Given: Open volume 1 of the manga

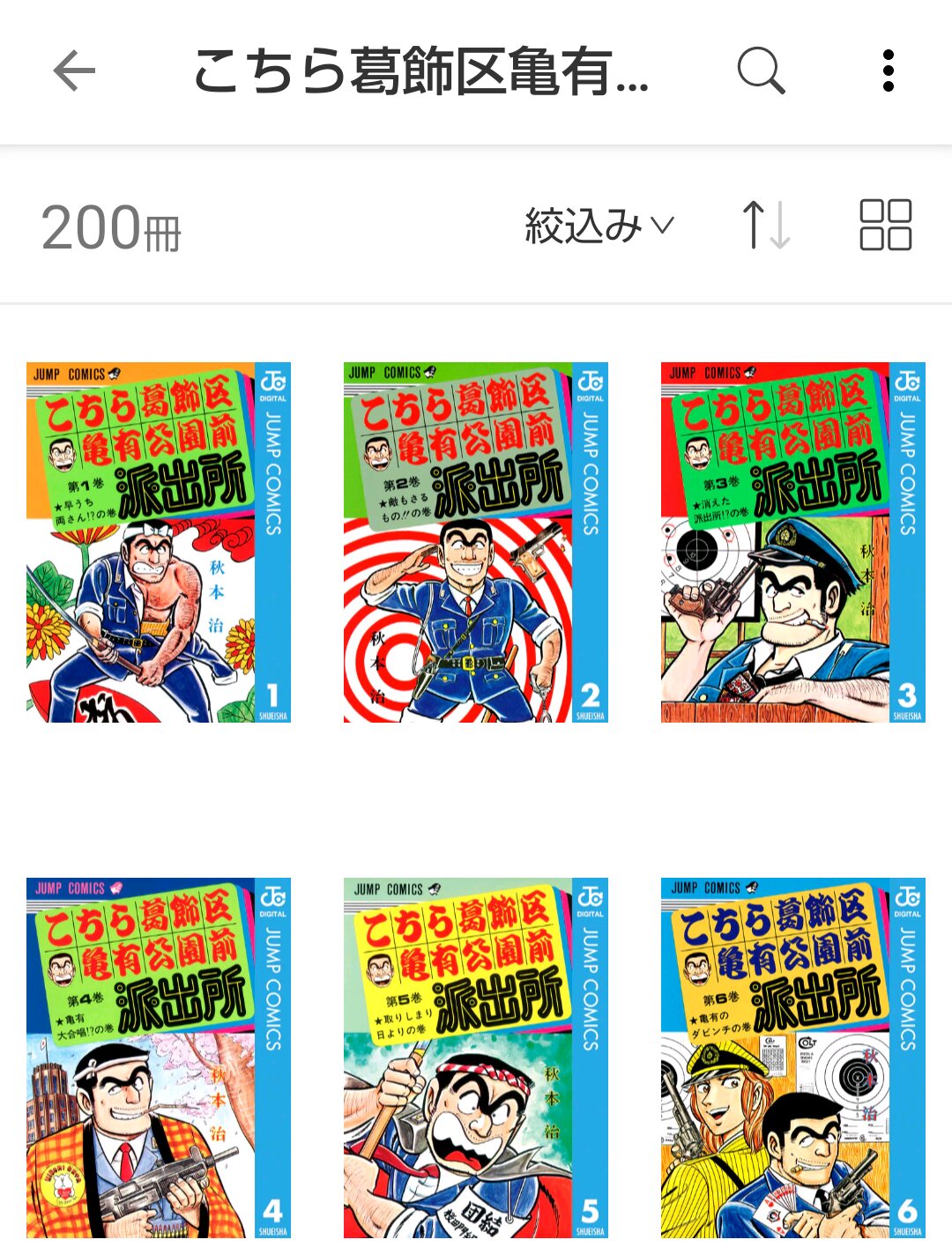Looking at the screenshot, I should 159,542.
